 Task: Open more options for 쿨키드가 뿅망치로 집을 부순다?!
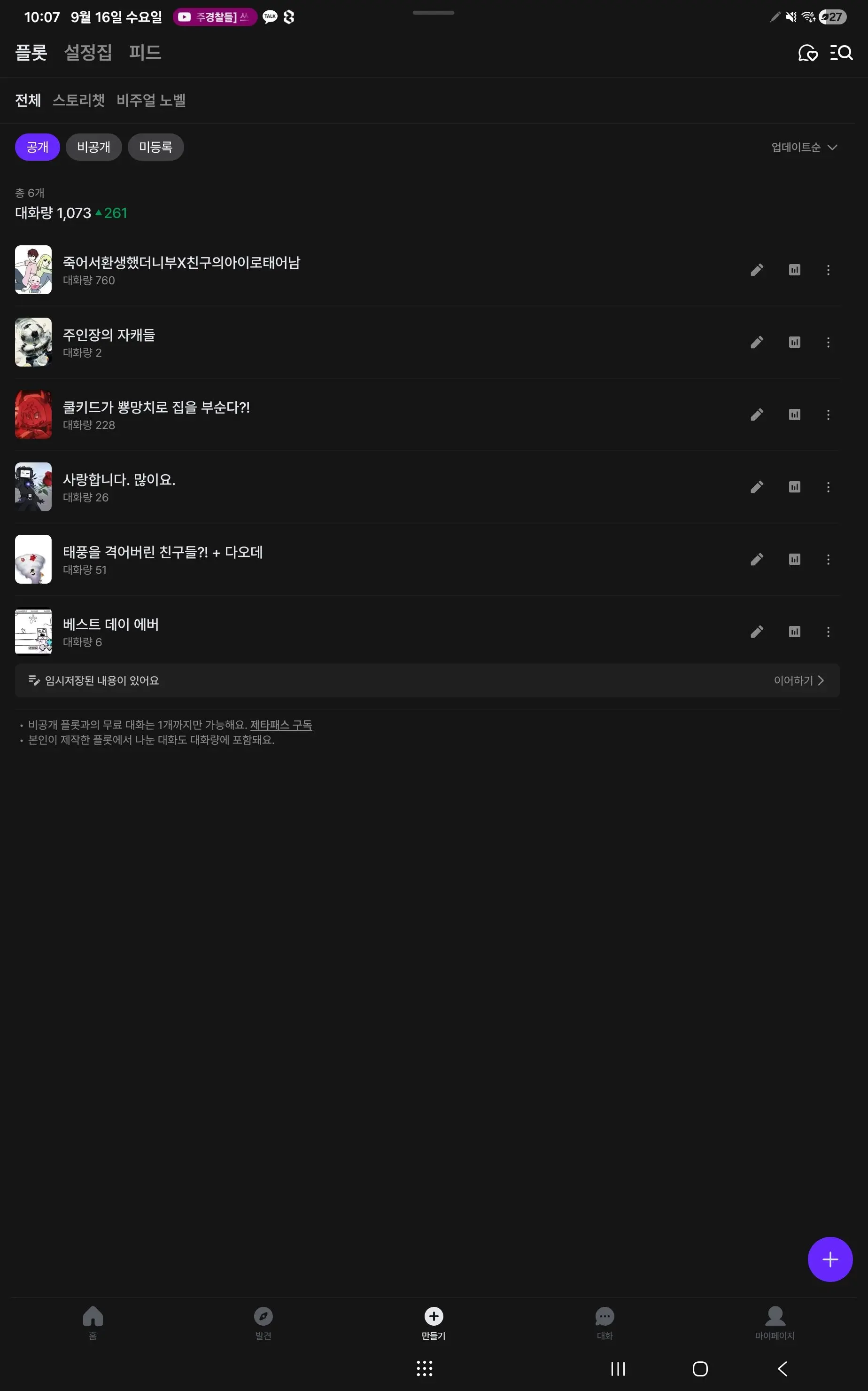[x=829, y=414]
